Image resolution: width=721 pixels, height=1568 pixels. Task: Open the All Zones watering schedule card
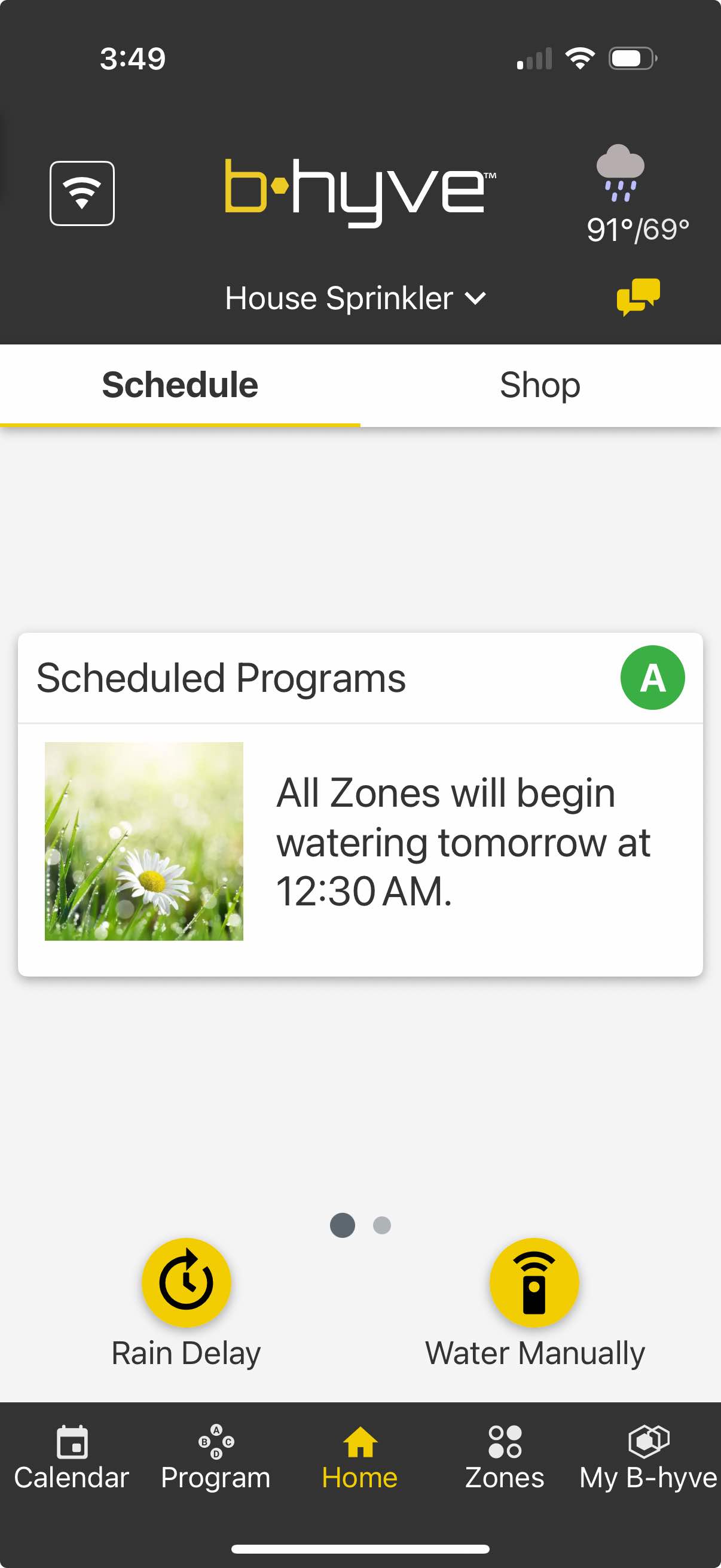[x=360, y=842]
